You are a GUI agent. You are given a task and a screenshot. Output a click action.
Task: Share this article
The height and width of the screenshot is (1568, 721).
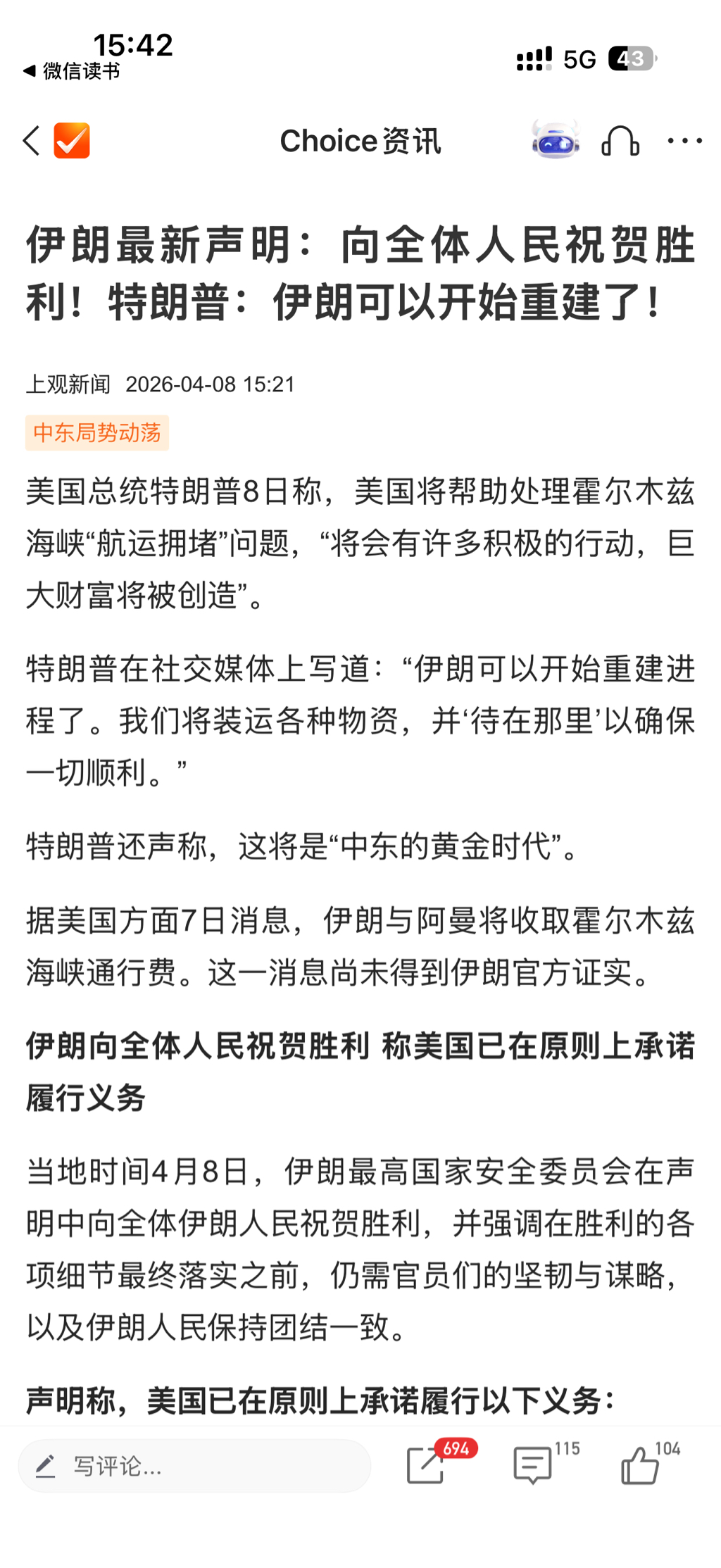pyautogui.click(x=425, y=1466)
